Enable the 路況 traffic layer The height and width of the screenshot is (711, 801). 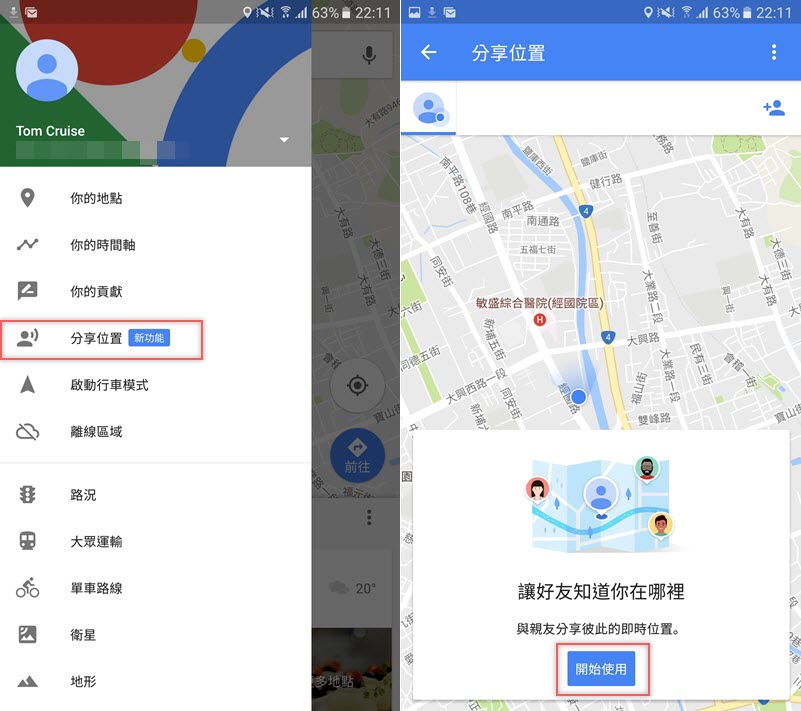tap(82, 495)
